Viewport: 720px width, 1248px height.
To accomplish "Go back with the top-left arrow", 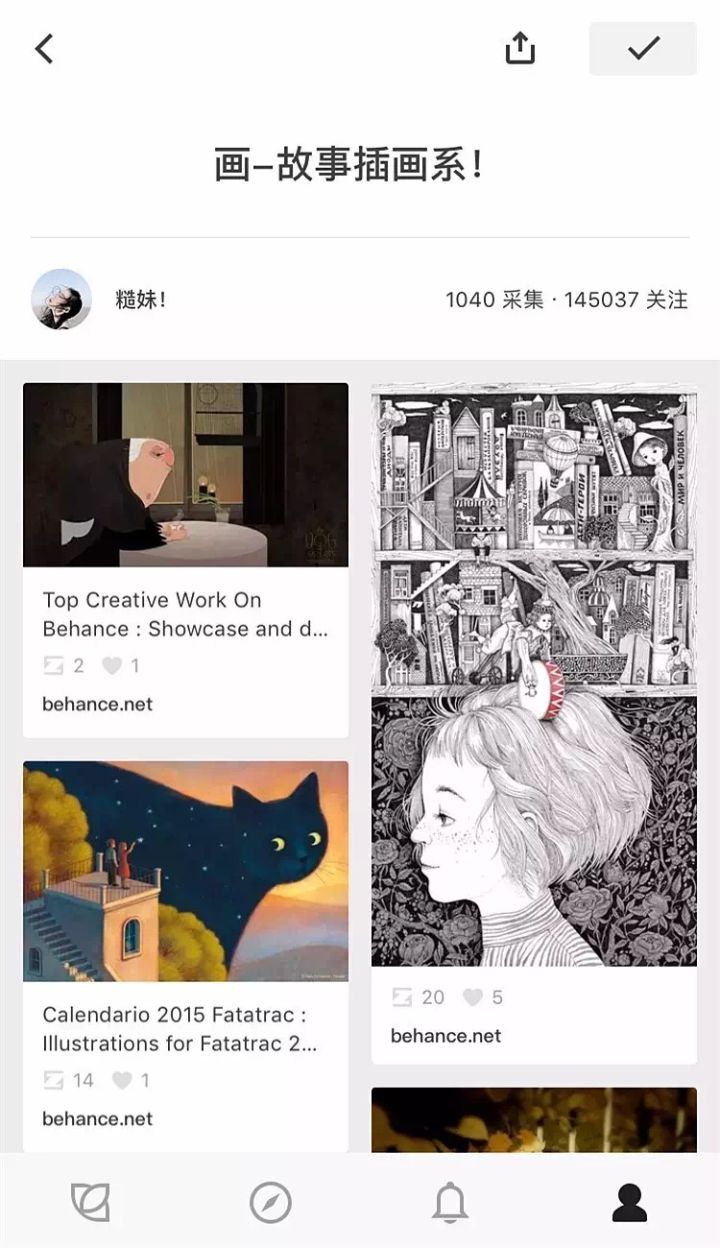I will pyautogui.click(x=44, y=48).
